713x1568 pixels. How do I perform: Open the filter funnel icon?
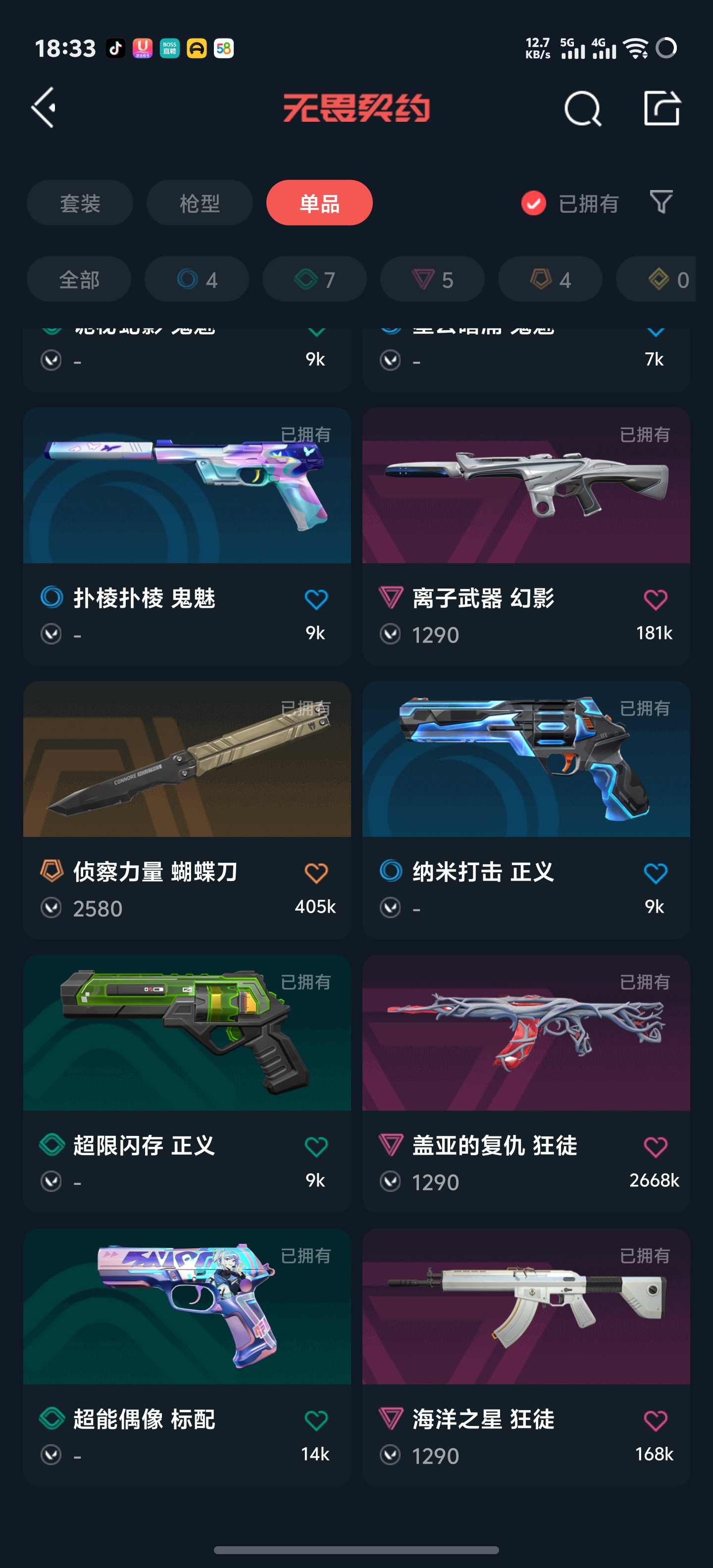[x=661, y=202]
